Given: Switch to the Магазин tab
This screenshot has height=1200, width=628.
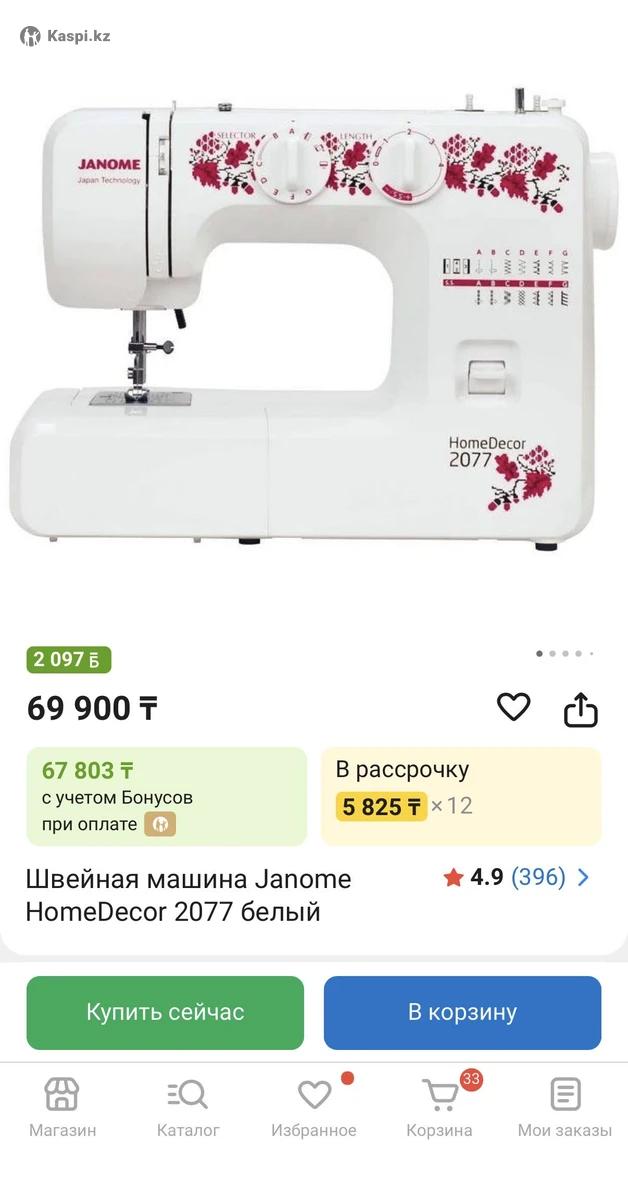Looking at the screenshot, I should 62,1107.
